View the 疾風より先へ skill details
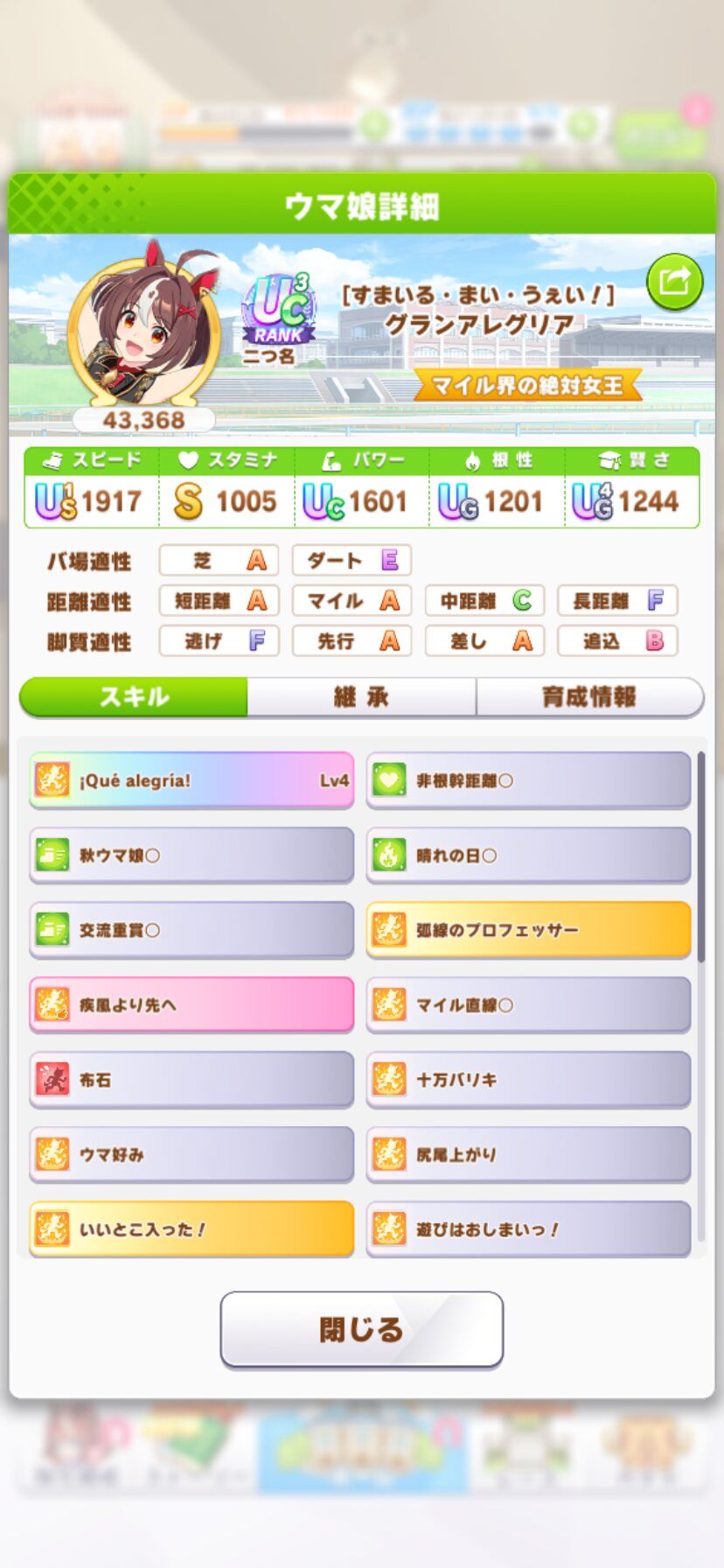Viewport: 724px width, 1568px height. [x=191, y=1004]
